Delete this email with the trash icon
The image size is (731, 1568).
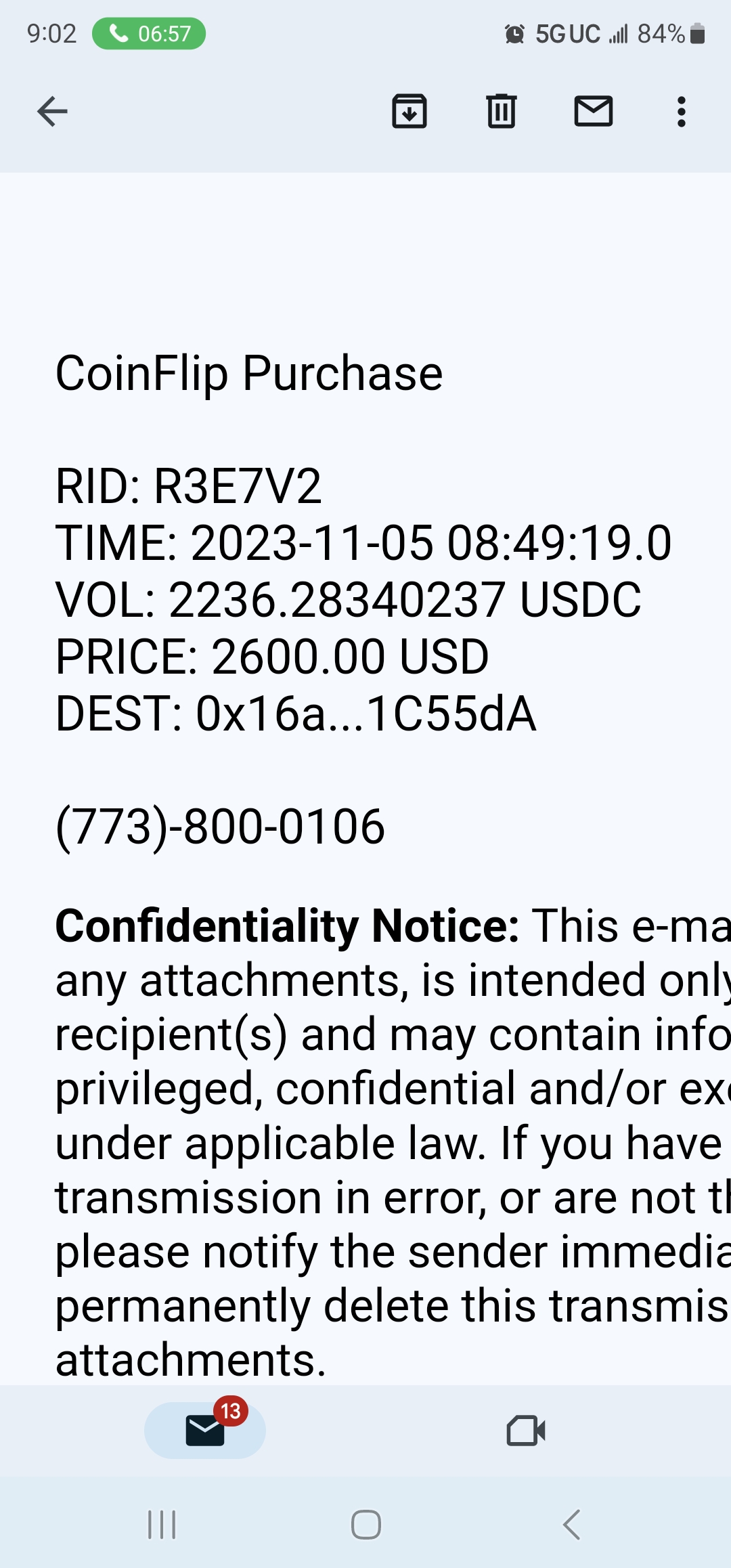501,112
